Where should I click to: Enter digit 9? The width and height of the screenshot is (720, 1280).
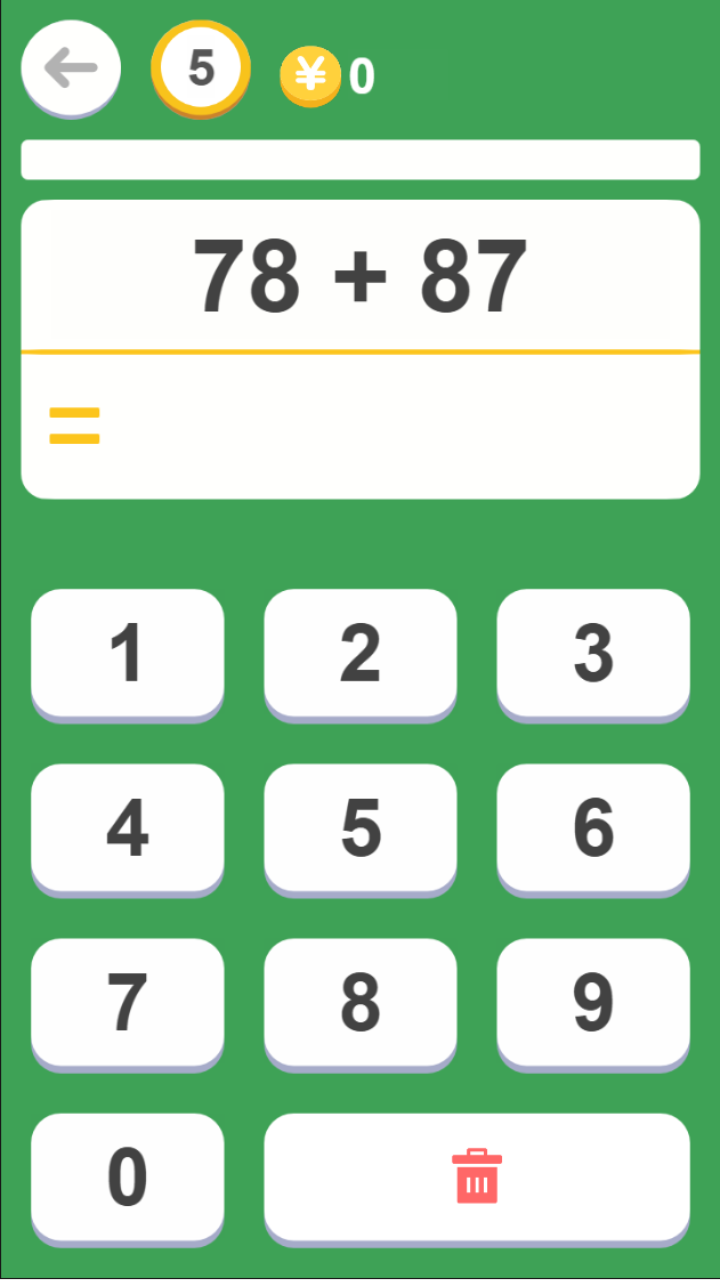[x=593, y=1002]
